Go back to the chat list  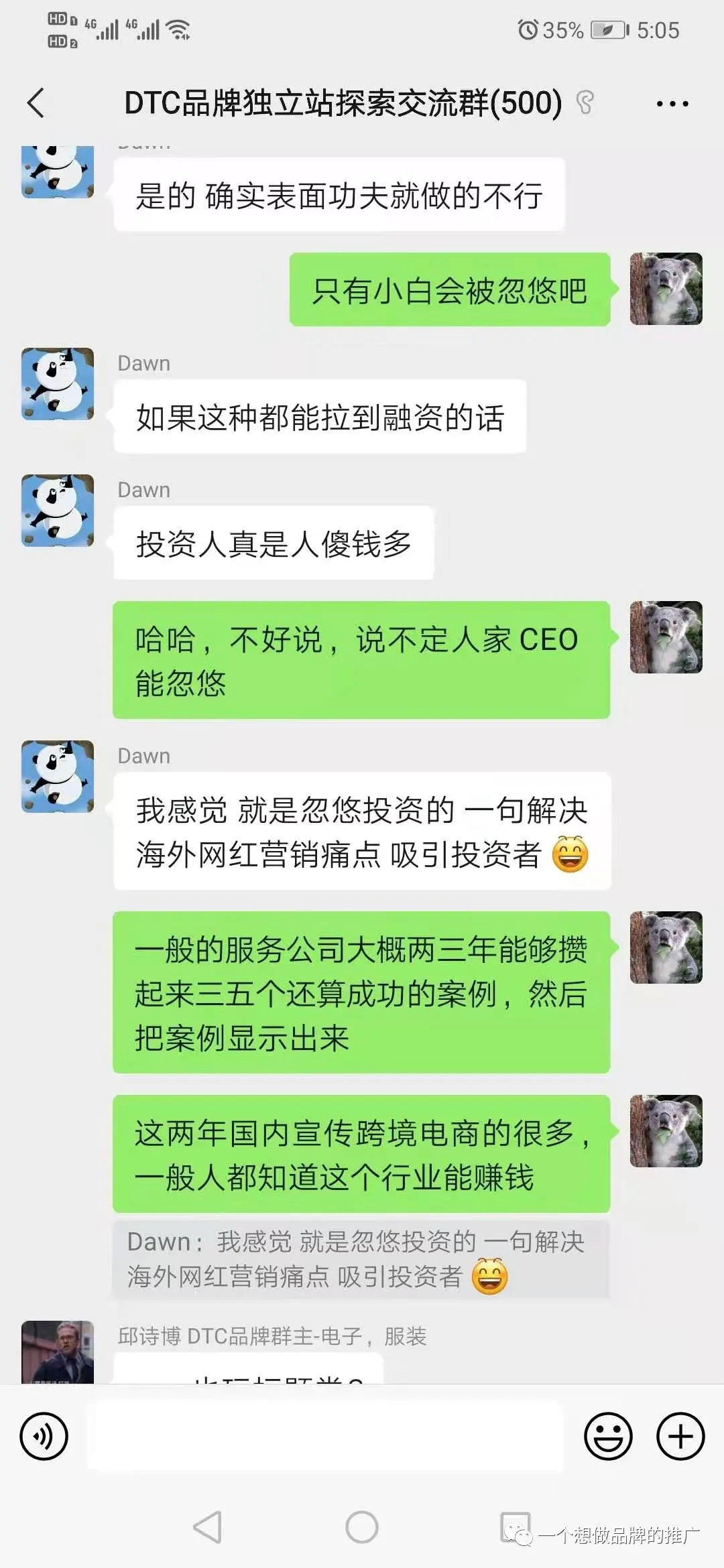click(36, 103)
